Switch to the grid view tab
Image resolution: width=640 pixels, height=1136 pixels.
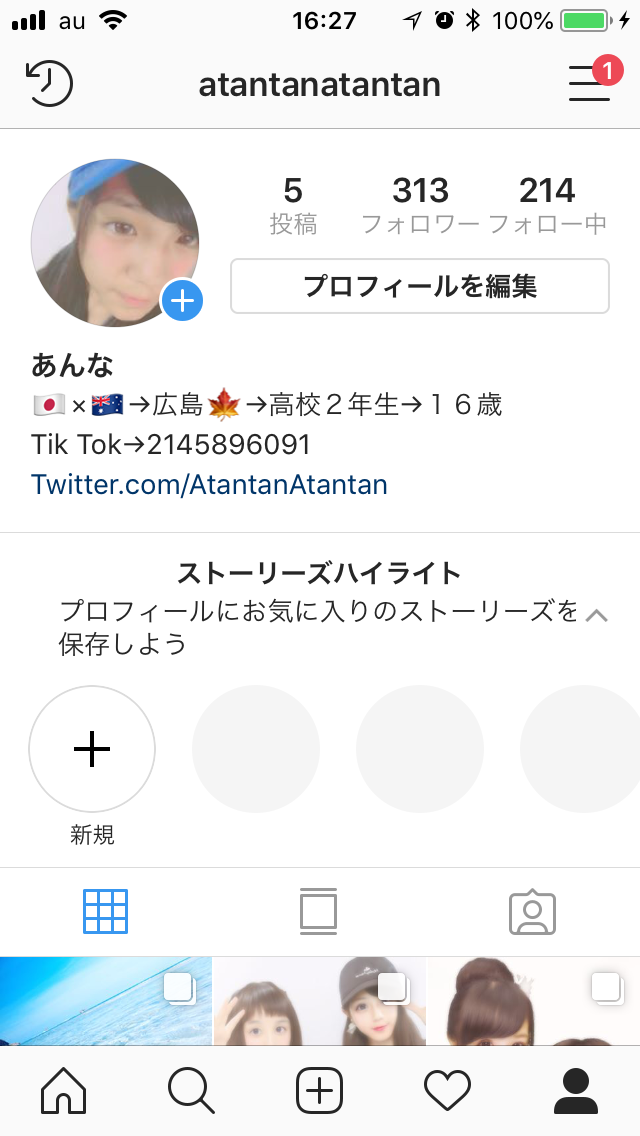point(106,911)
